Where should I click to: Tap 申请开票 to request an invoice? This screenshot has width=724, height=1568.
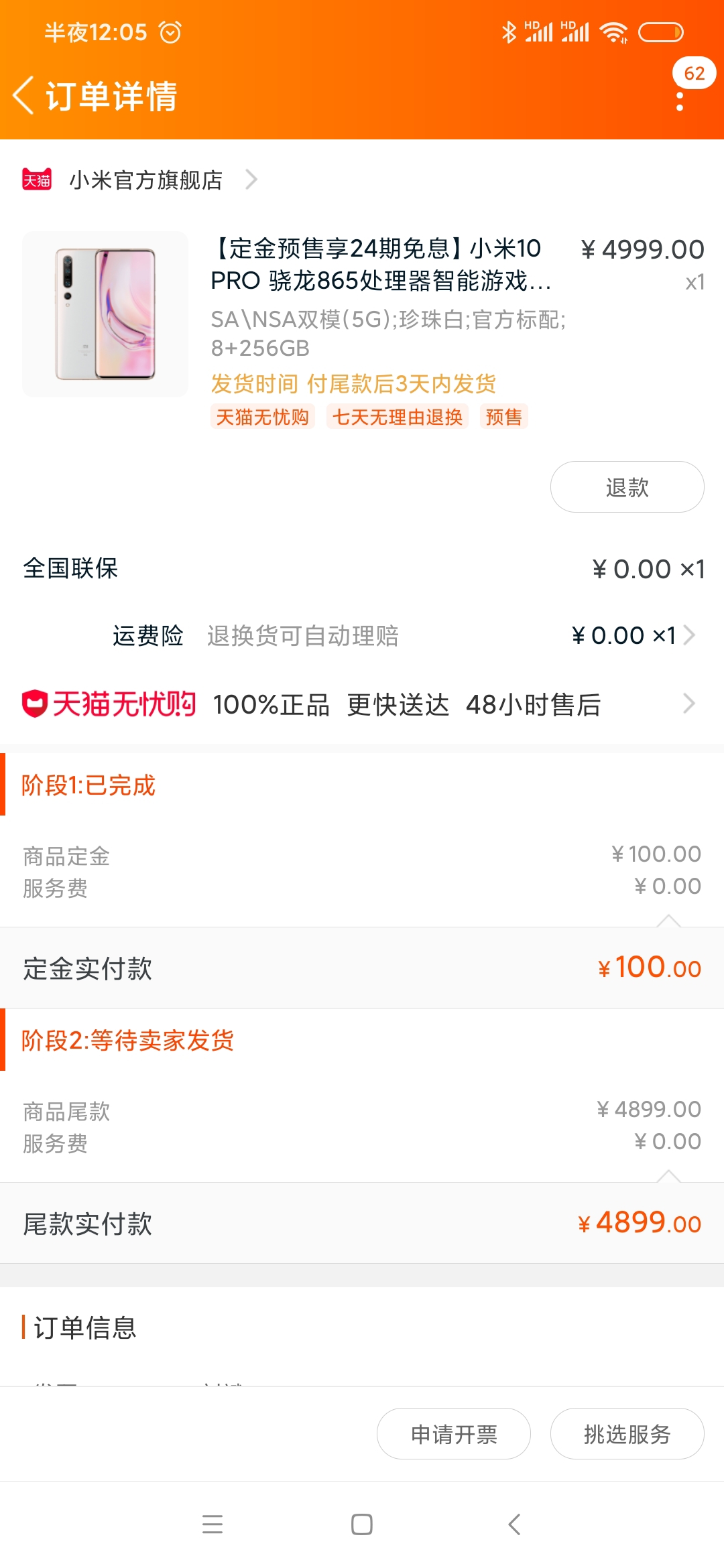(x=454, y=1434)
